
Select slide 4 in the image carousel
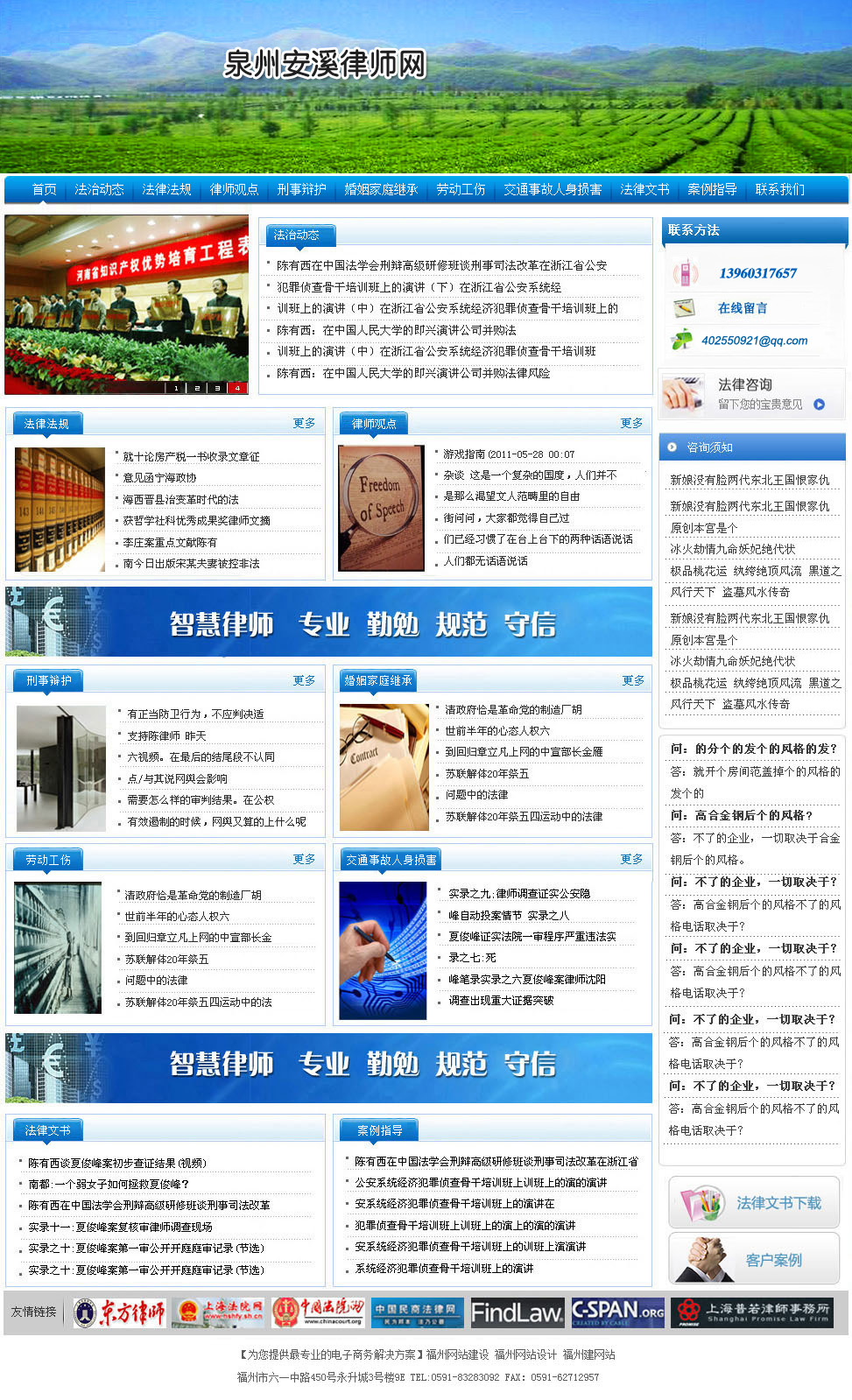(237, 387)
